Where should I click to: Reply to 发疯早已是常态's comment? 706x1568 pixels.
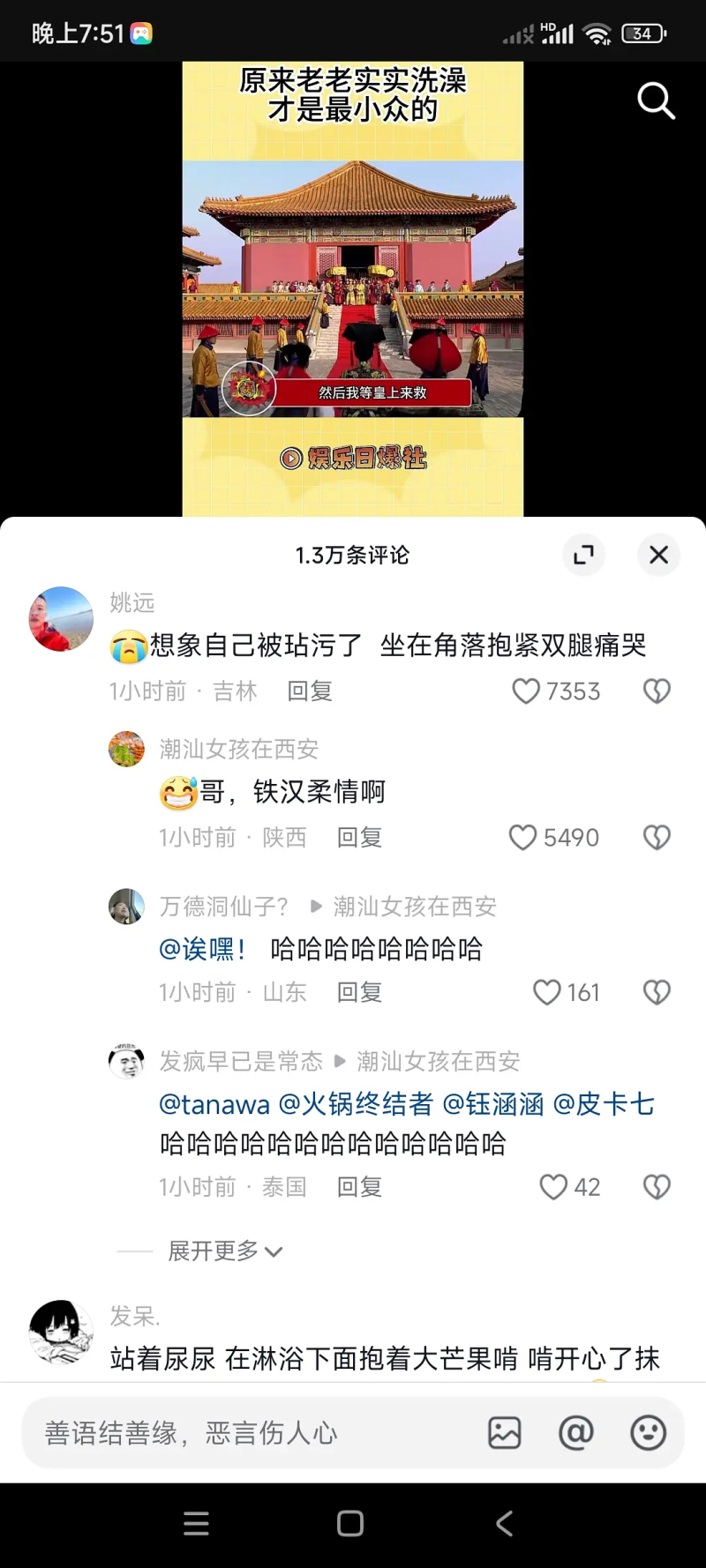(359, 1187)
